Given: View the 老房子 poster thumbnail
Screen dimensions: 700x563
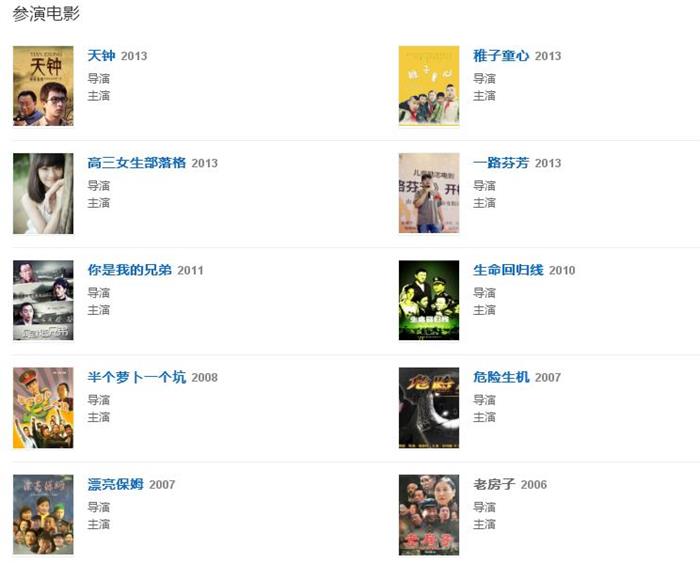Looking at the screenshot, I should (x=429, y=514).
